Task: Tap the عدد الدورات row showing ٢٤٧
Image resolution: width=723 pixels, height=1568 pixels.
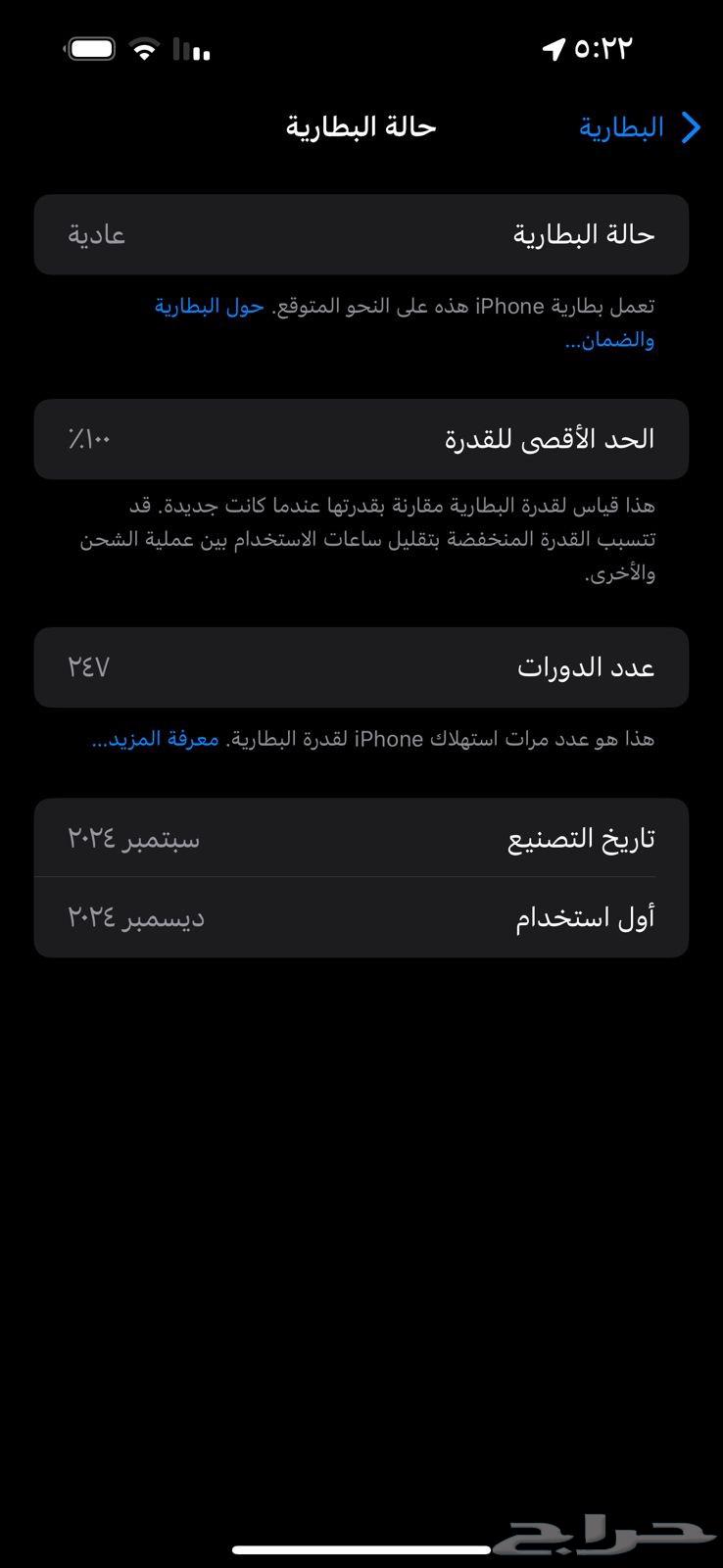Action: click(361, 667)
